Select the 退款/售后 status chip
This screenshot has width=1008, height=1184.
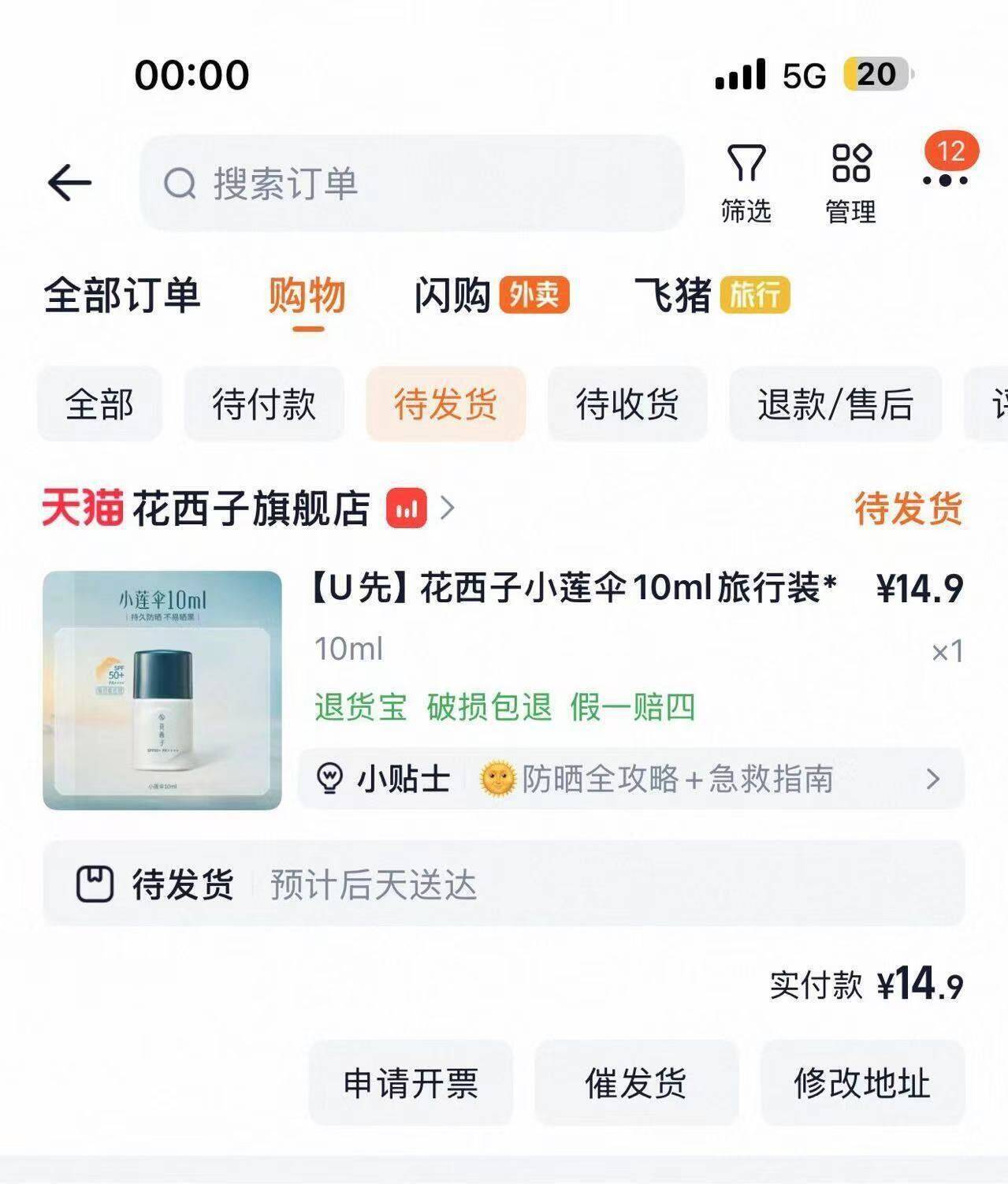[x=835, y=404]
